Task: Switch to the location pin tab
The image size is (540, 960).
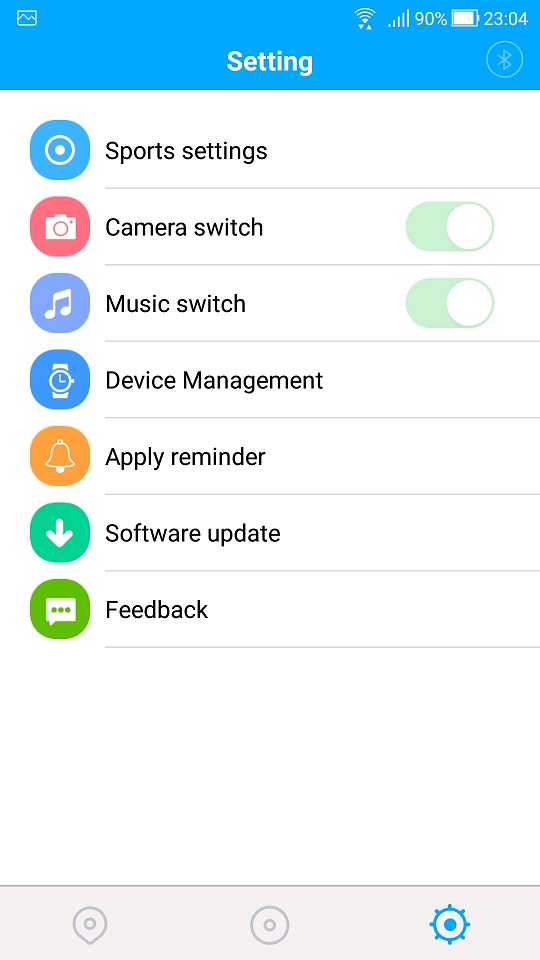Action: pos(90,925)
